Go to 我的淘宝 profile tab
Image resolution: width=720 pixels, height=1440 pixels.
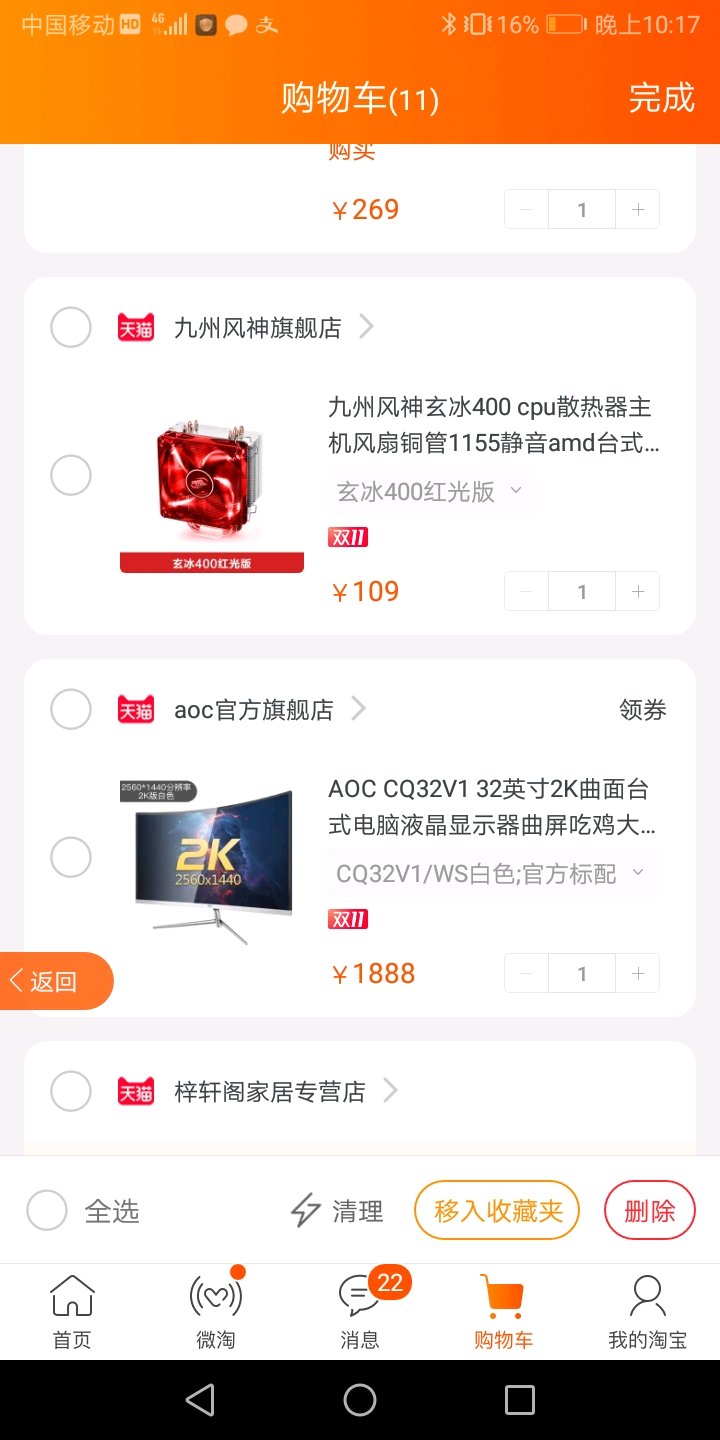[647, 1312]
